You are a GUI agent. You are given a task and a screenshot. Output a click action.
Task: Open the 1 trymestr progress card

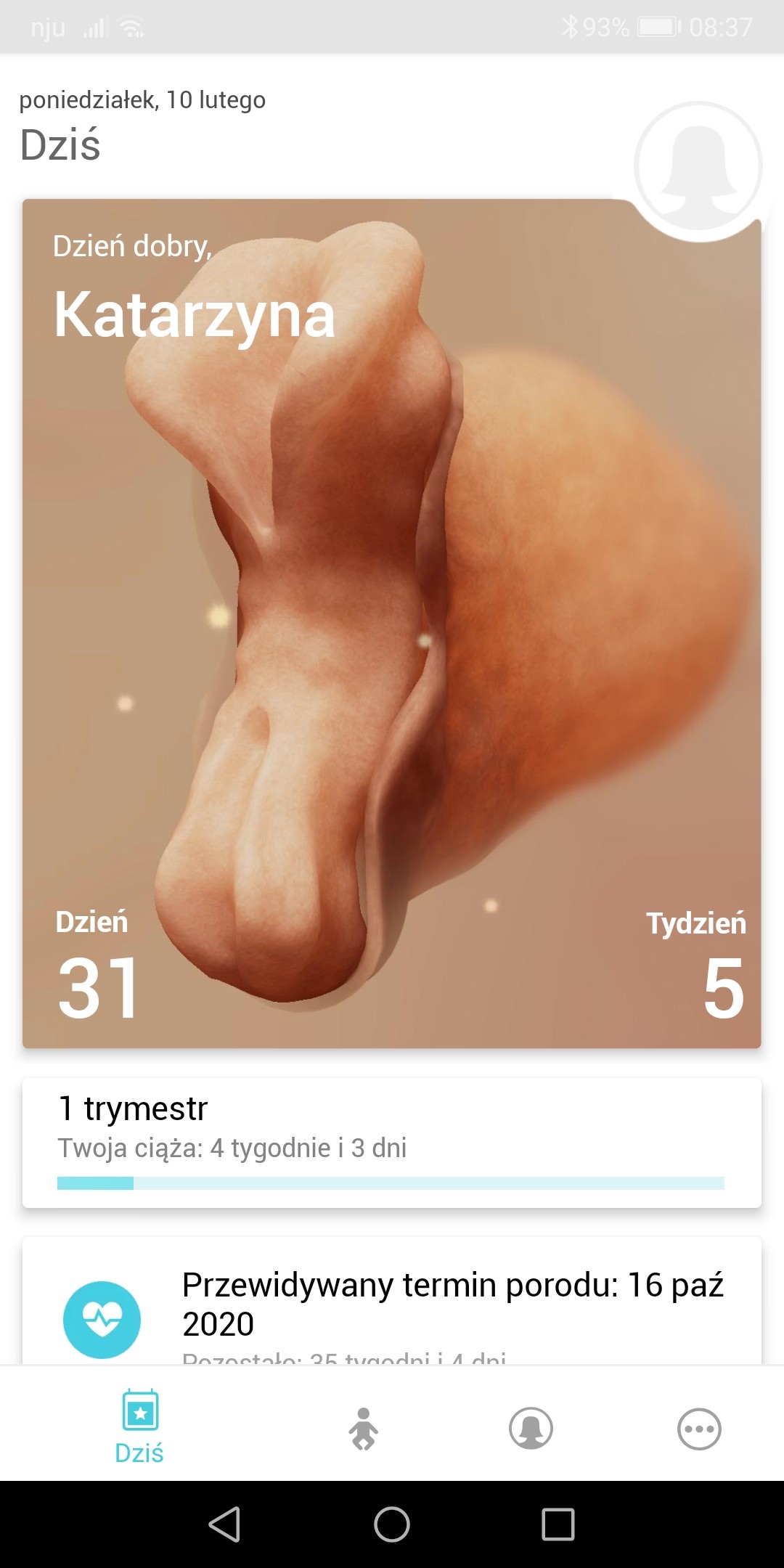[x=392, y=1143]
